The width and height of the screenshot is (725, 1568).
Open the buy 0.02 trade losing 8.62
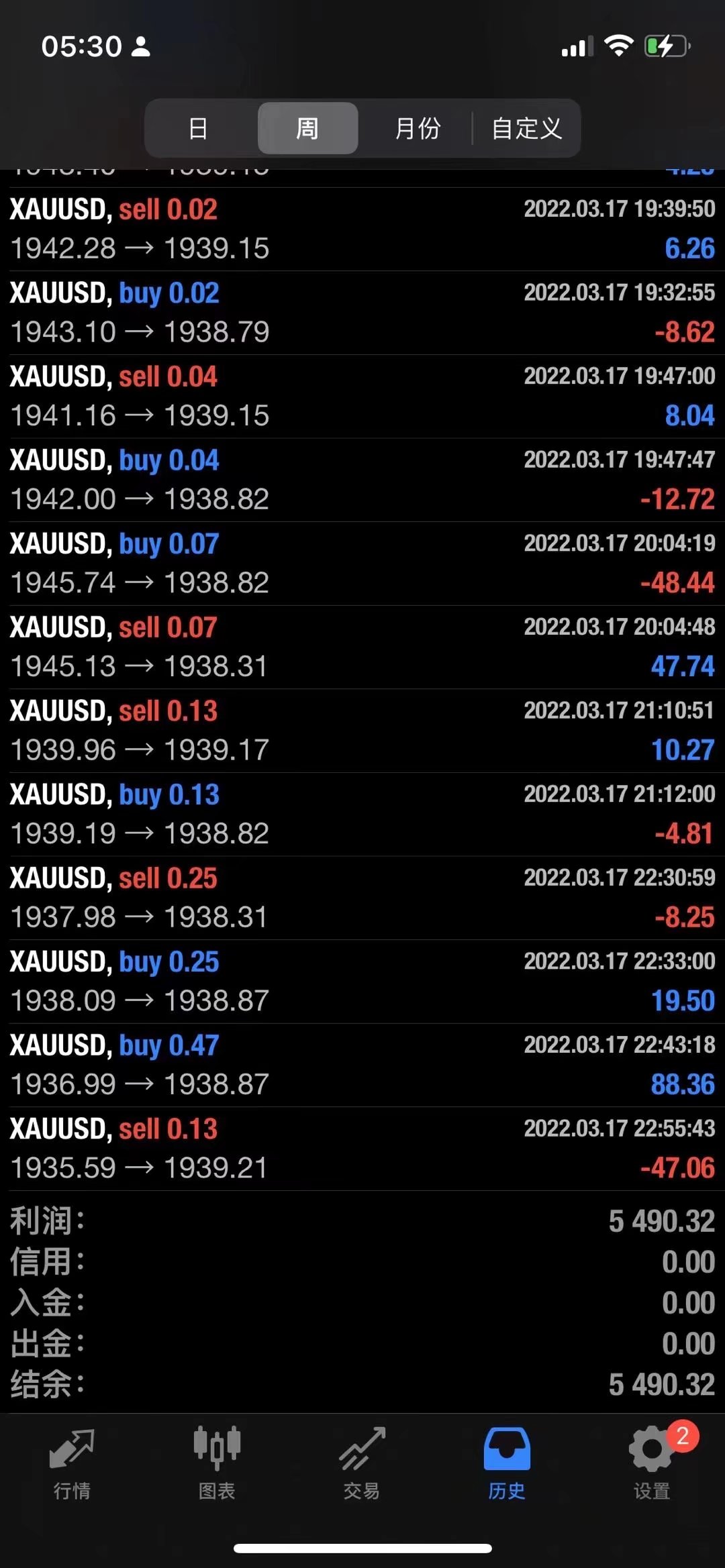point(362,313)
